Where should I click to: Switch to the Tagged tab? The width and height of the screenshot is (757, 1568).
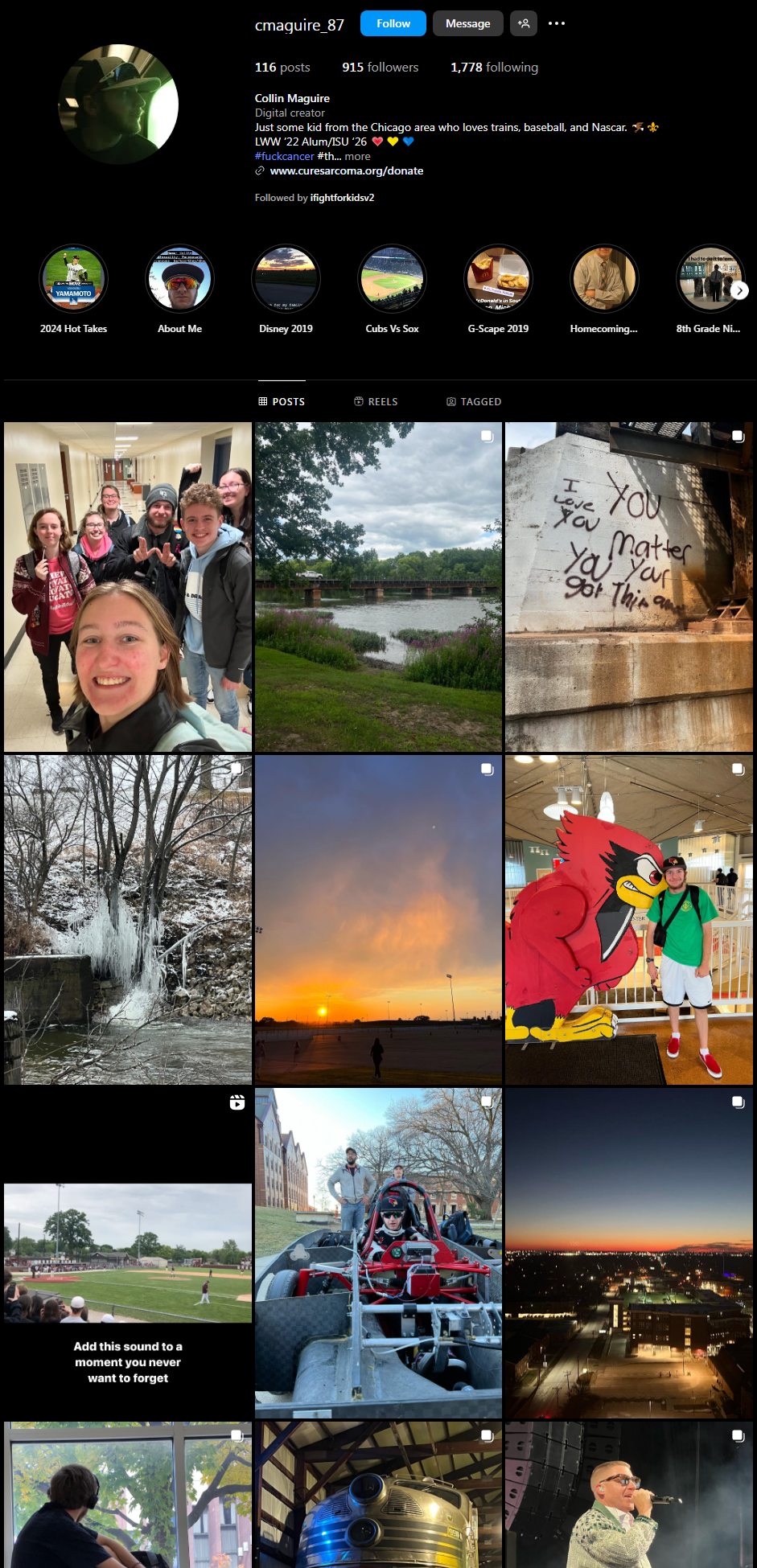coord(474,401)
